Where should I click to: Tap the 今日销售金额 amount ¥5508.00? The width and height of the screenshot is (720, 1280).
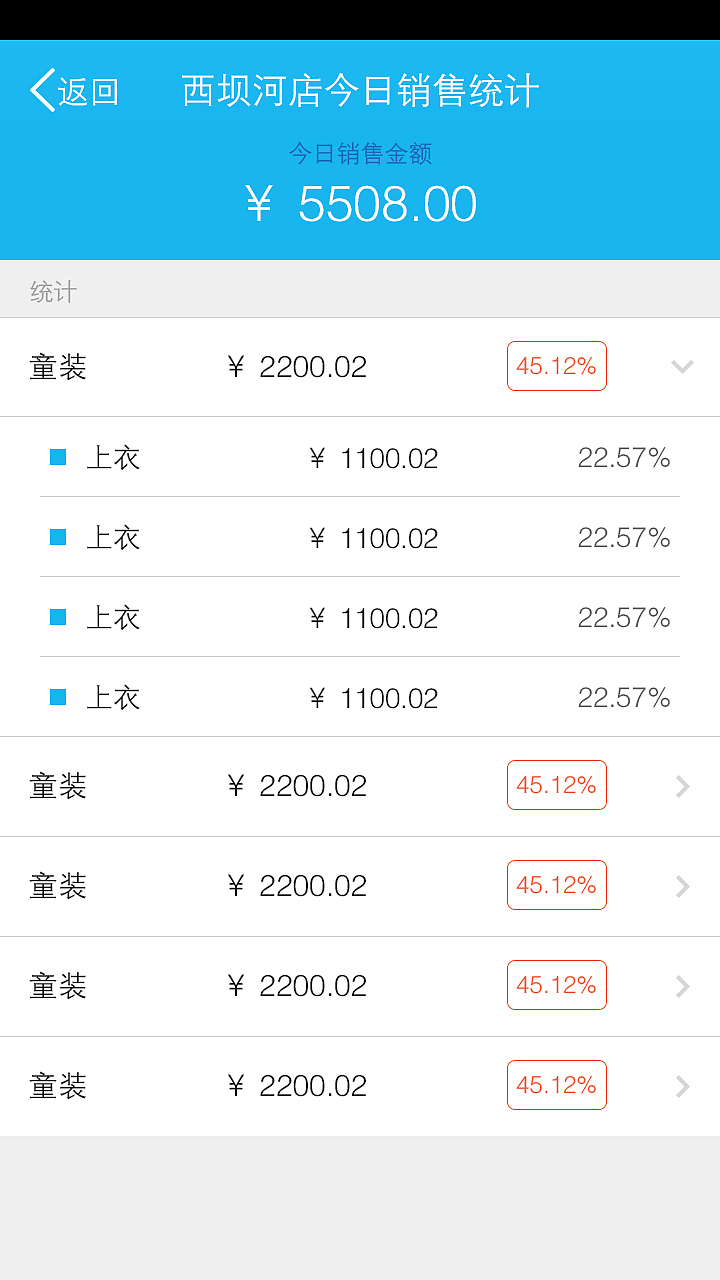[x=362, y=203]
